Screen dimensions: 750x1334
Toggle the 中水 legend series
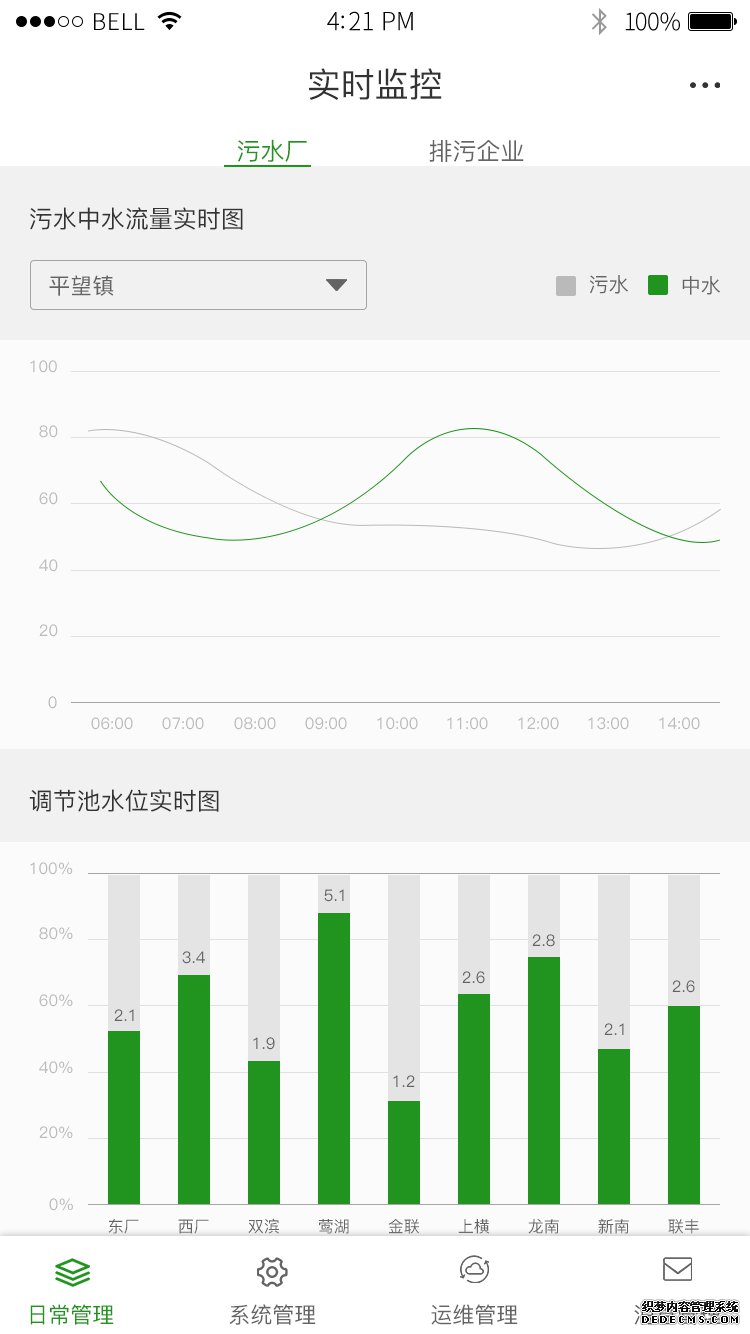coord(684,285)
